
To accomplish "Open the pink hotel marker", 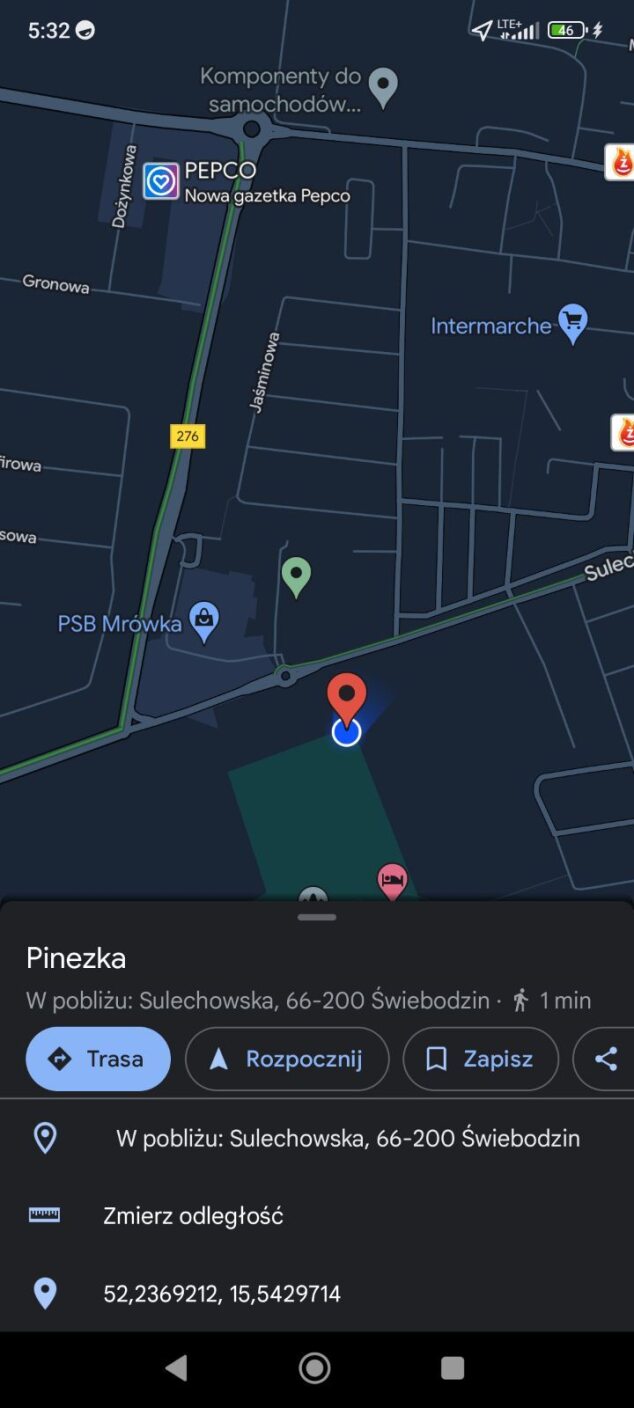I will pos(392,881).
